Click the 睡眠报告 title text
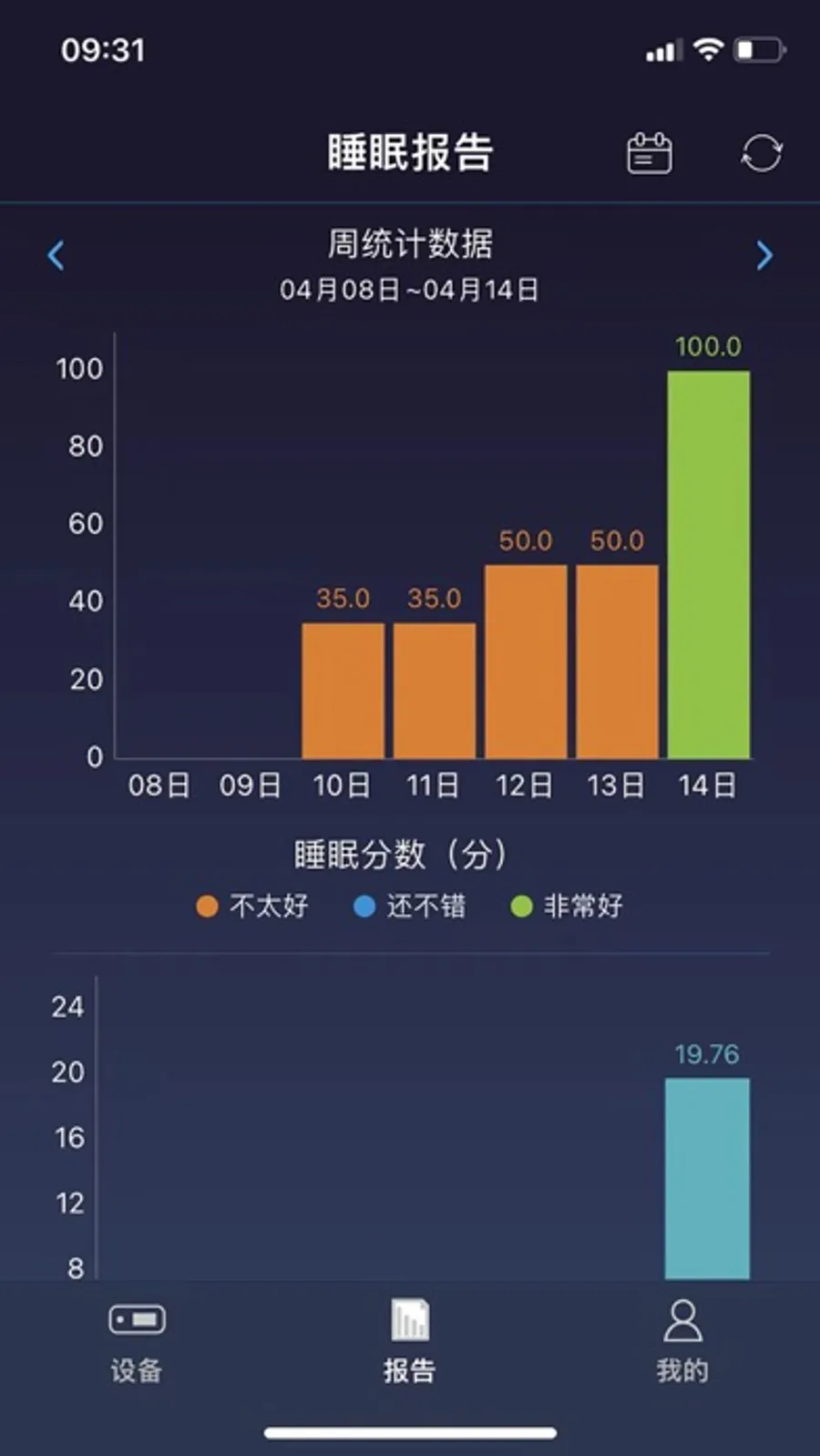 point(409,153)
